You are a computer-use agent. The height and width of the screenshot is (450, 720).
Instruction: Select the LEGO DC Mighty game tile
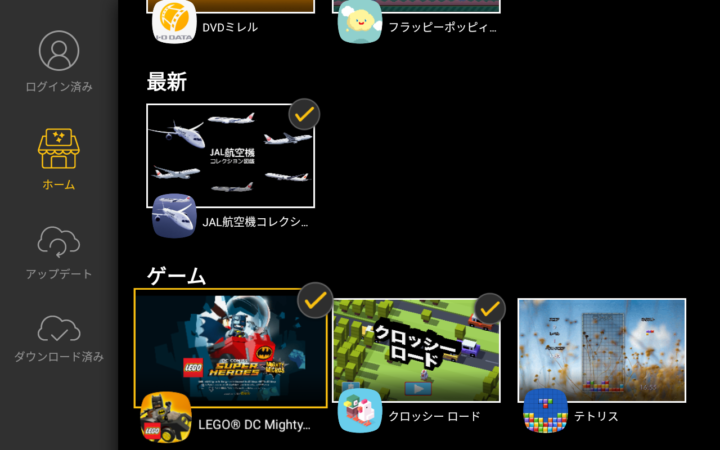click(x=231, y=348)
